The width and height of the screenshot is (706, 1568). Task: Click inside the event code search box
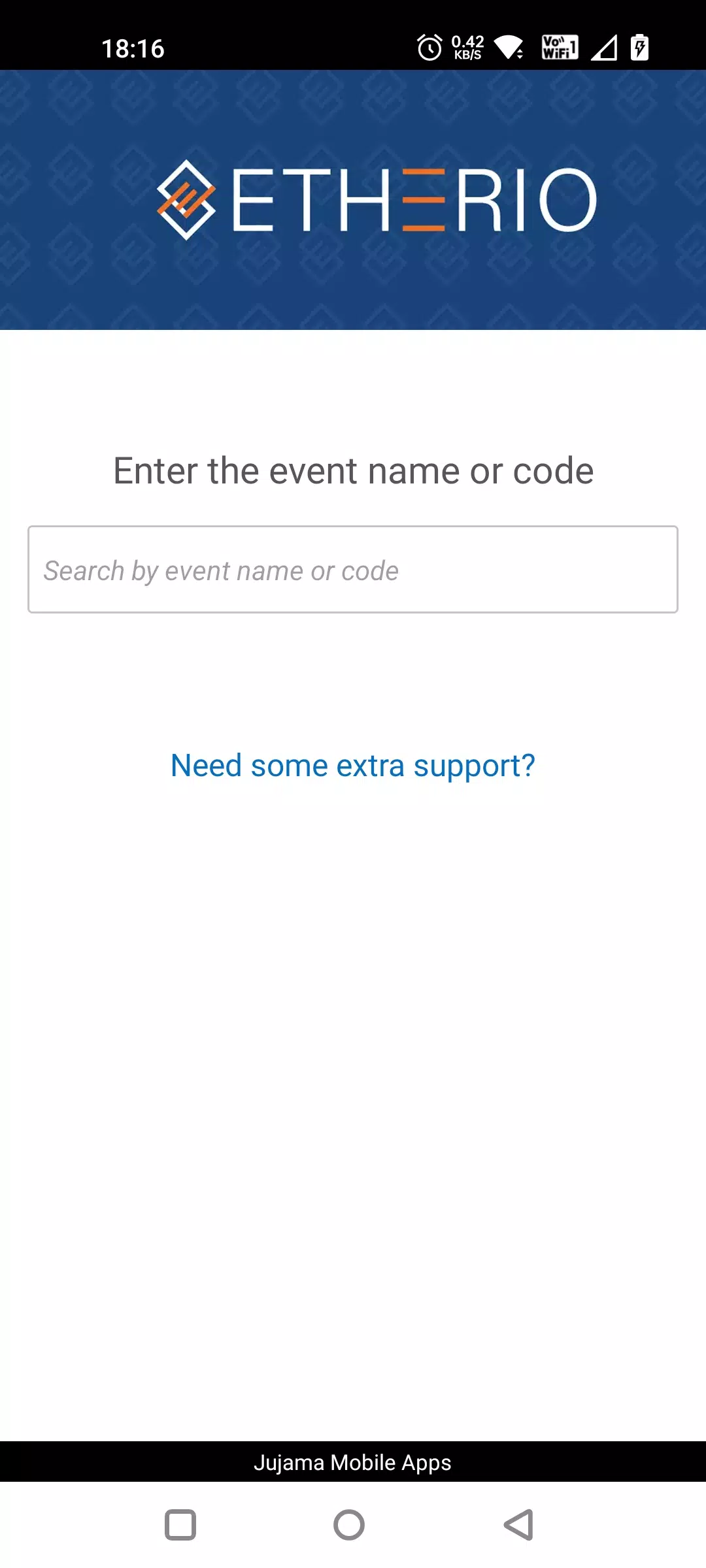pos(352,569)
